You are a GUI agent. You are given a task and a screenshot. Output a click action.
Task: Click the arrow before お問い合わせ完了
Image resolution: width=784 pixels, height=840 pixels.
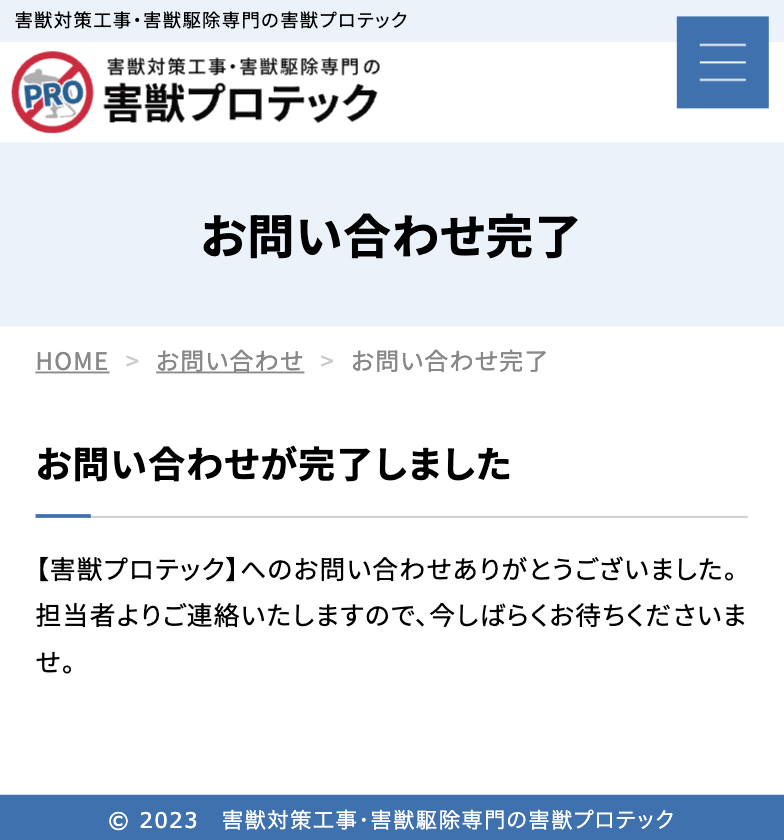(326, 361)
